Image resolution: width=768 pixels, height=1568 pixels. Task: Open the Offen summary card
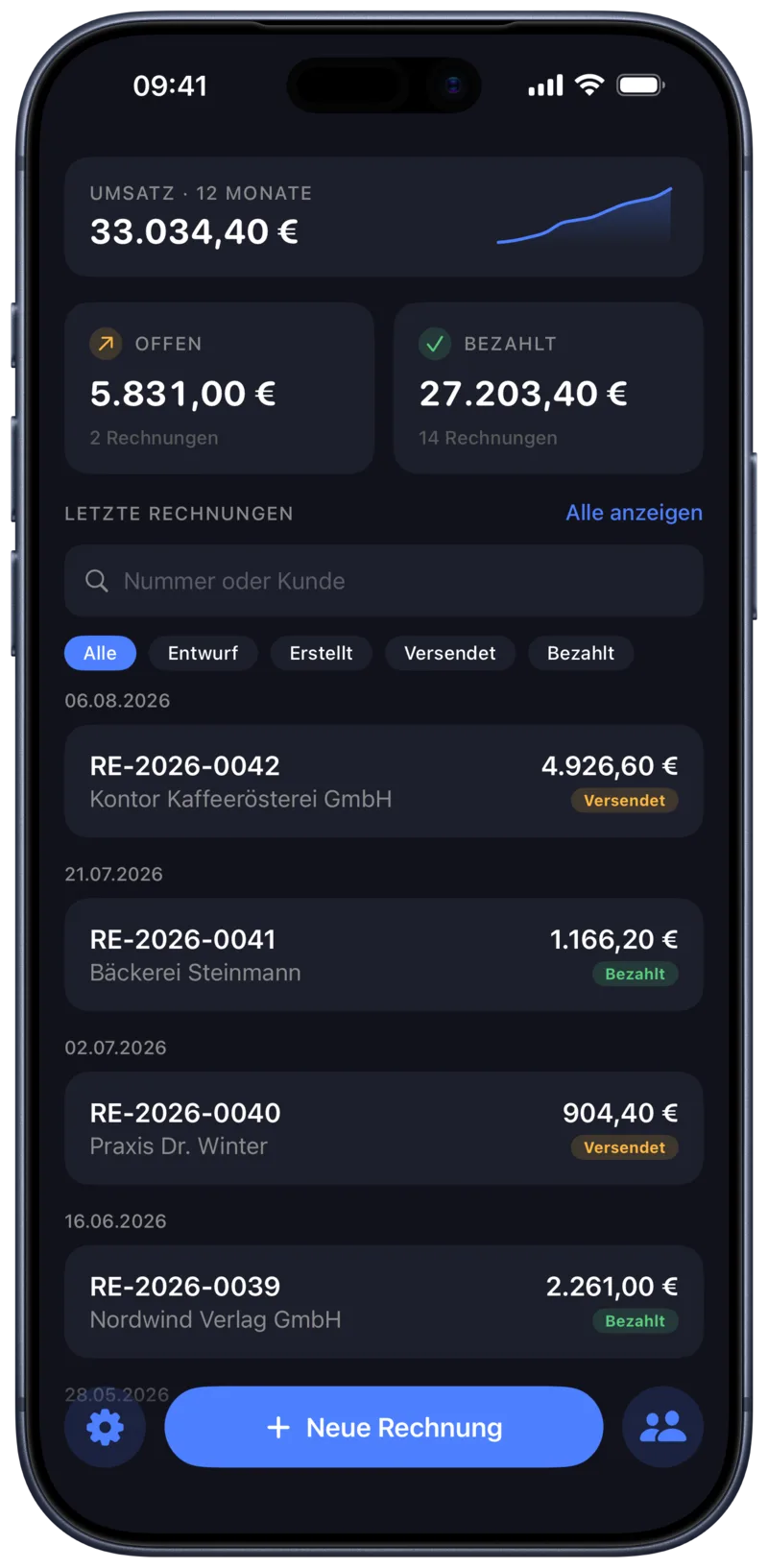pyautogui.click(x=219, y=388)
